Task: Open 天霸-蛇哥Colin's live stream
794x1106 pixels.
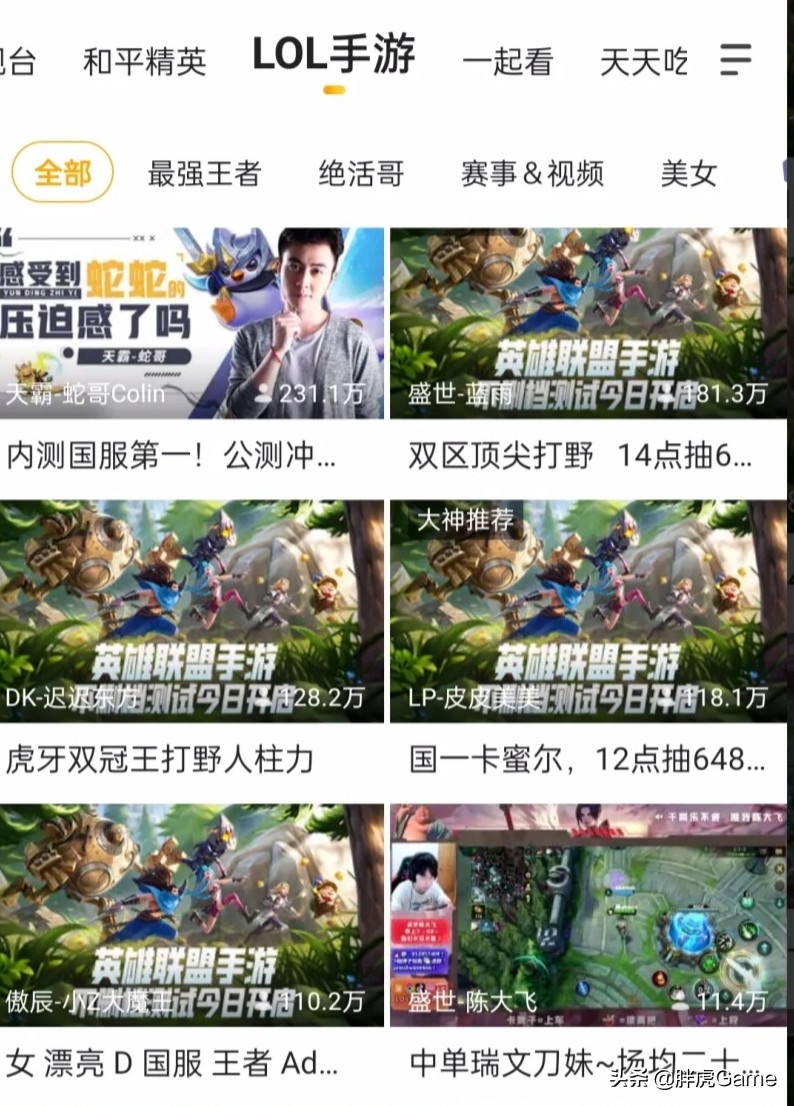Action: pos(192,323)
